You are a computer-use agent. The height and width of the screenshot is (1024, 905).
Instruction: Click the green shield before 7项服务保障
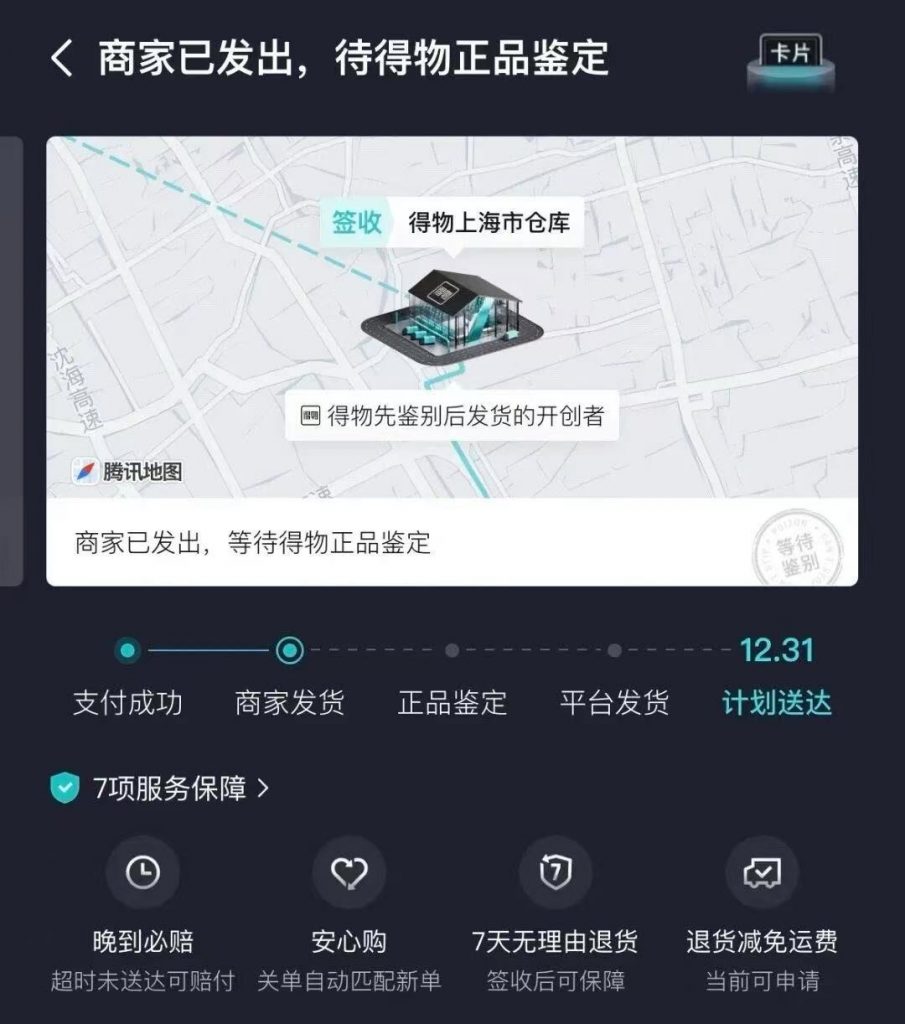click(x=65, y=787)
